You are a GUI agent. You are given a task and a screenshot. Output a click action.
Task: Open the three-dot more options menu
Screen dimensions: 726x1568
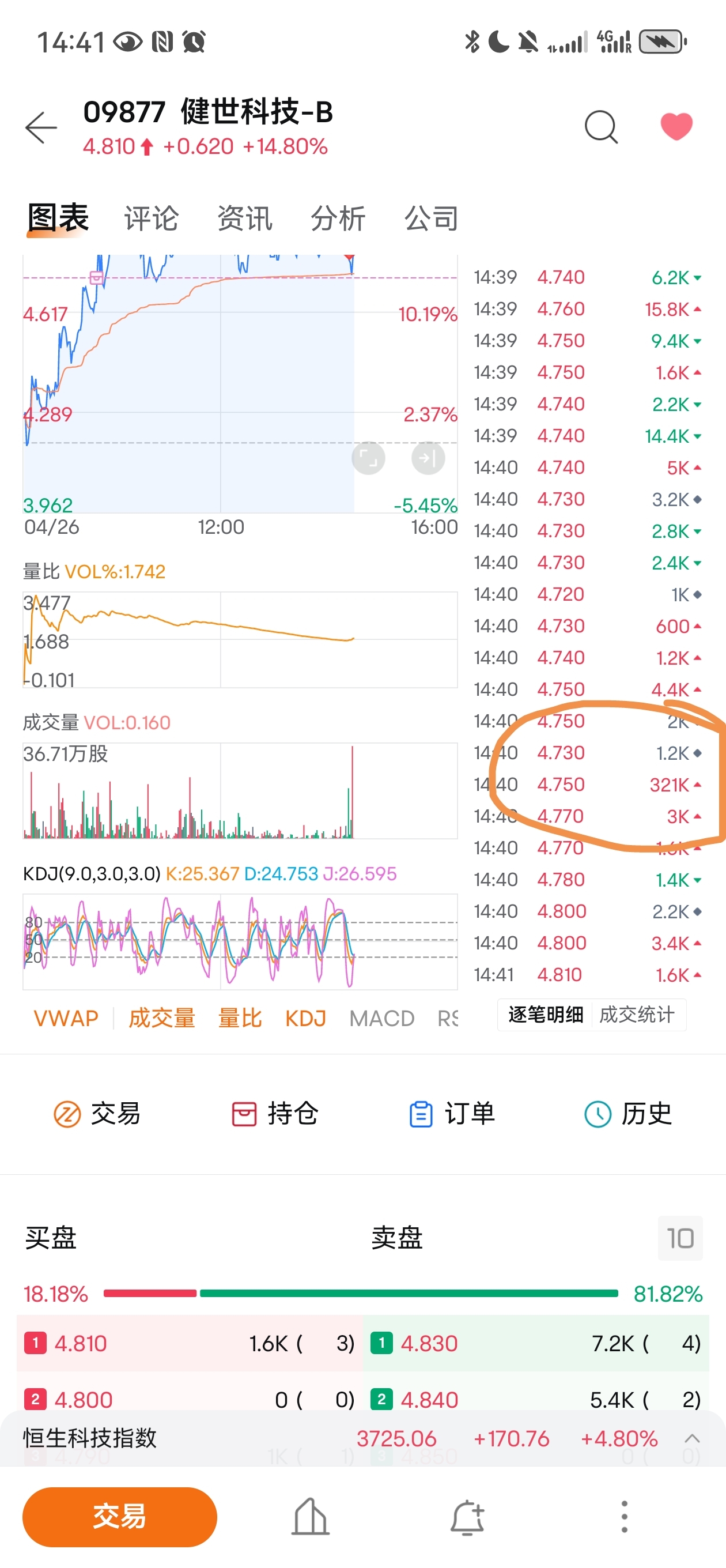pyautogui.click(x=625, y=1517)
